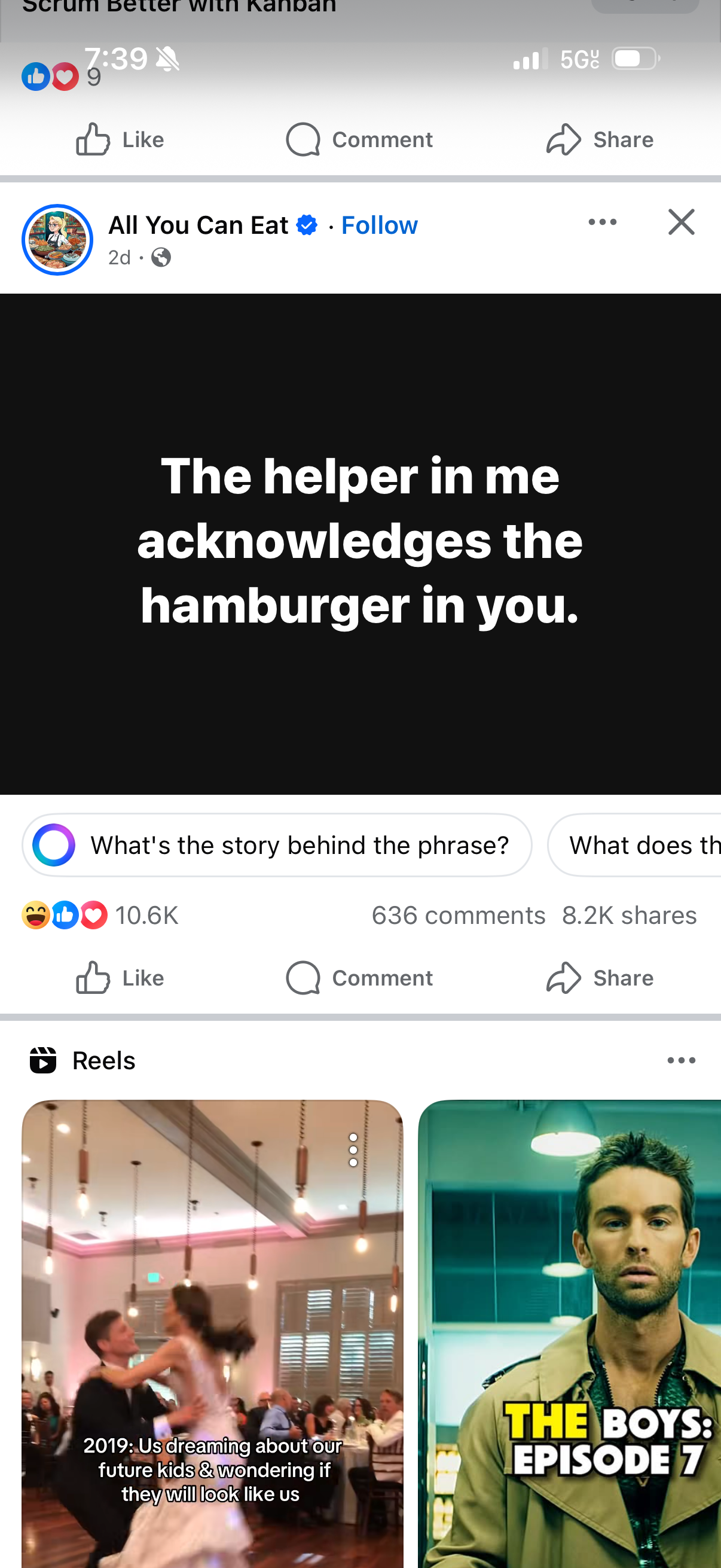Ask "What's the story behind the phrase?"
721x1568 pixels.
[277, 845]
